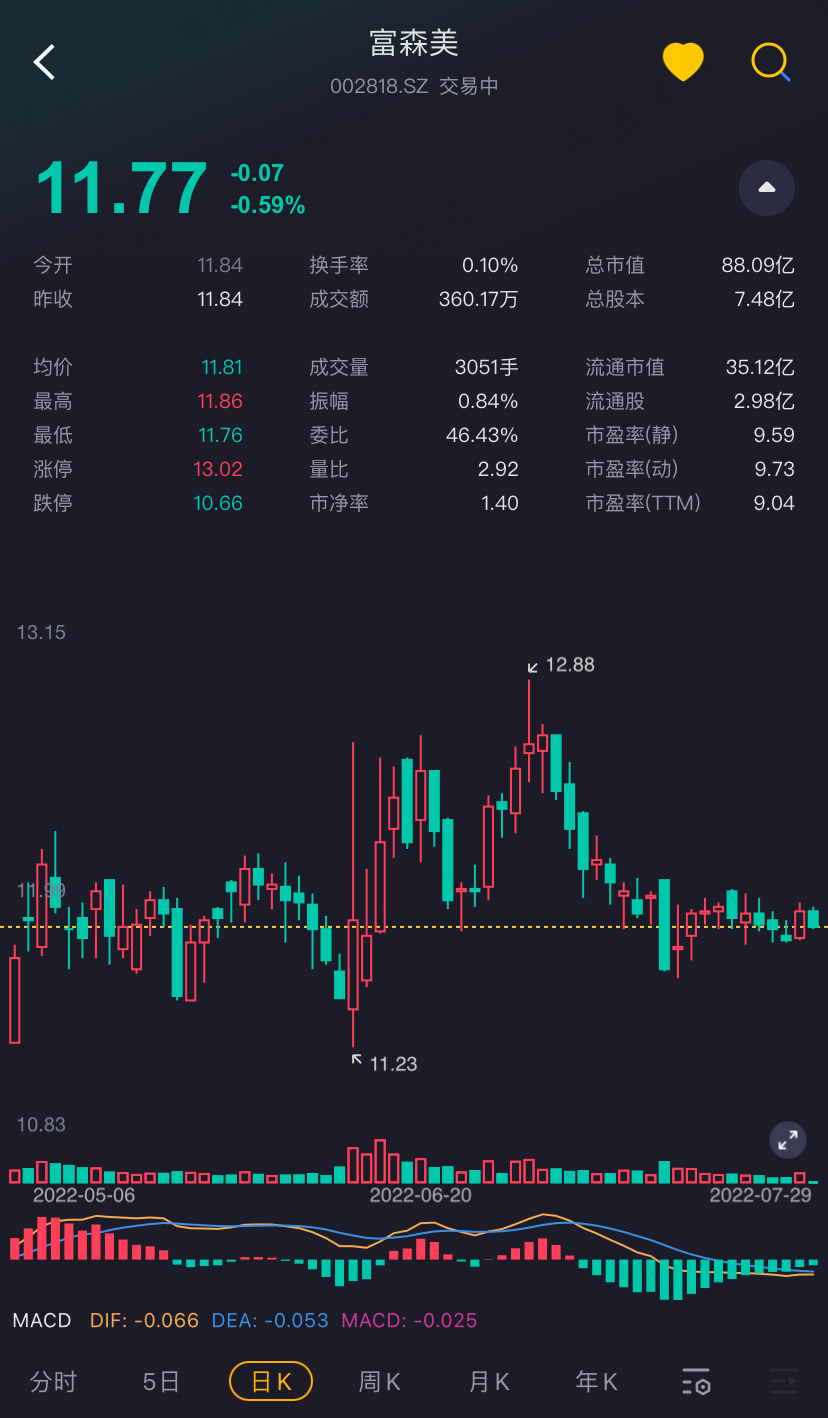Collapse the quote details panel
828x1418 pixels.
(767, 187)
